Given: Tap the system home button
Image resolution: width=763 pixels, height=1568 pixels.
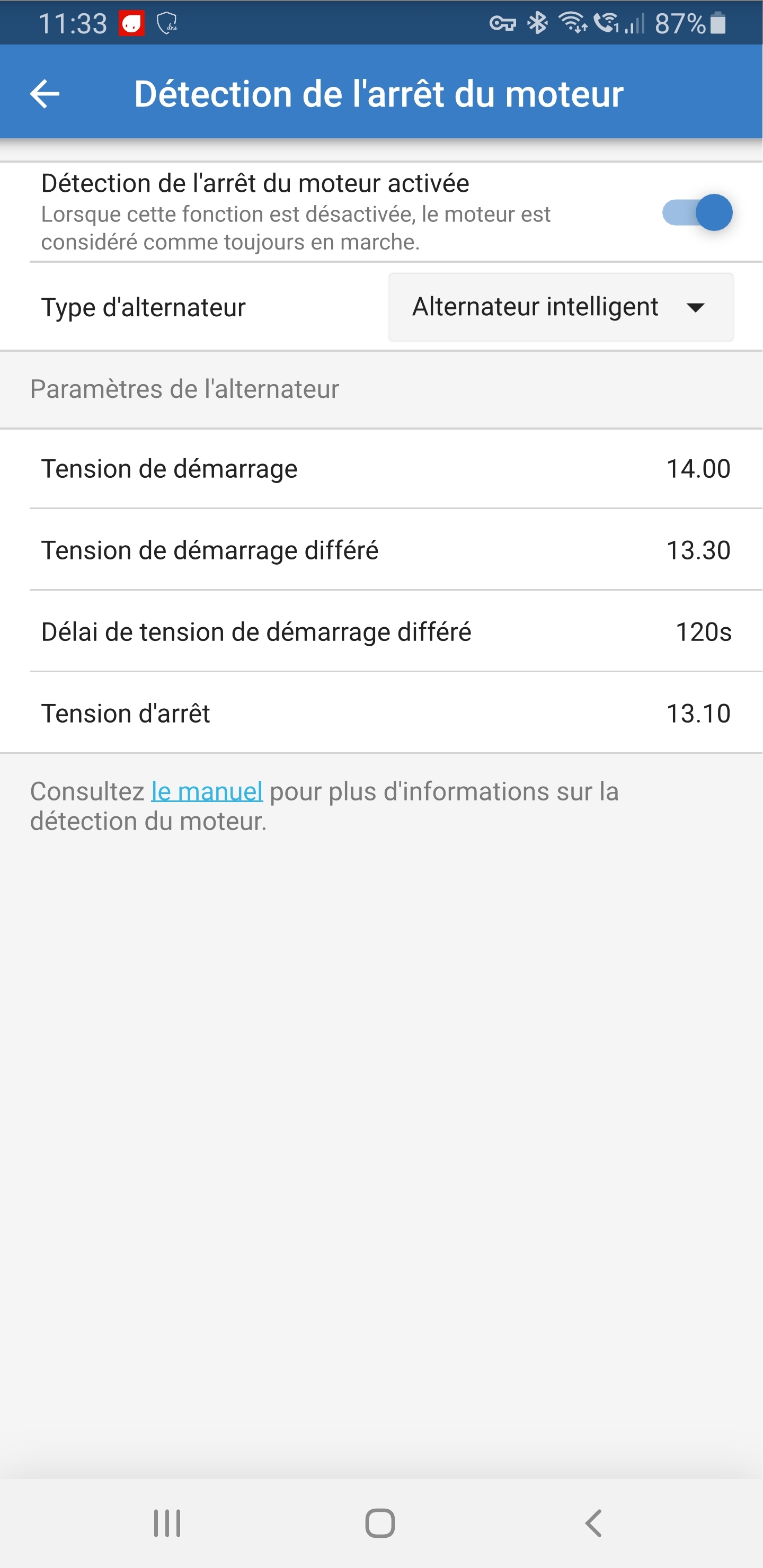Looking at the screenshot, I should click(x=380, y=1524).
